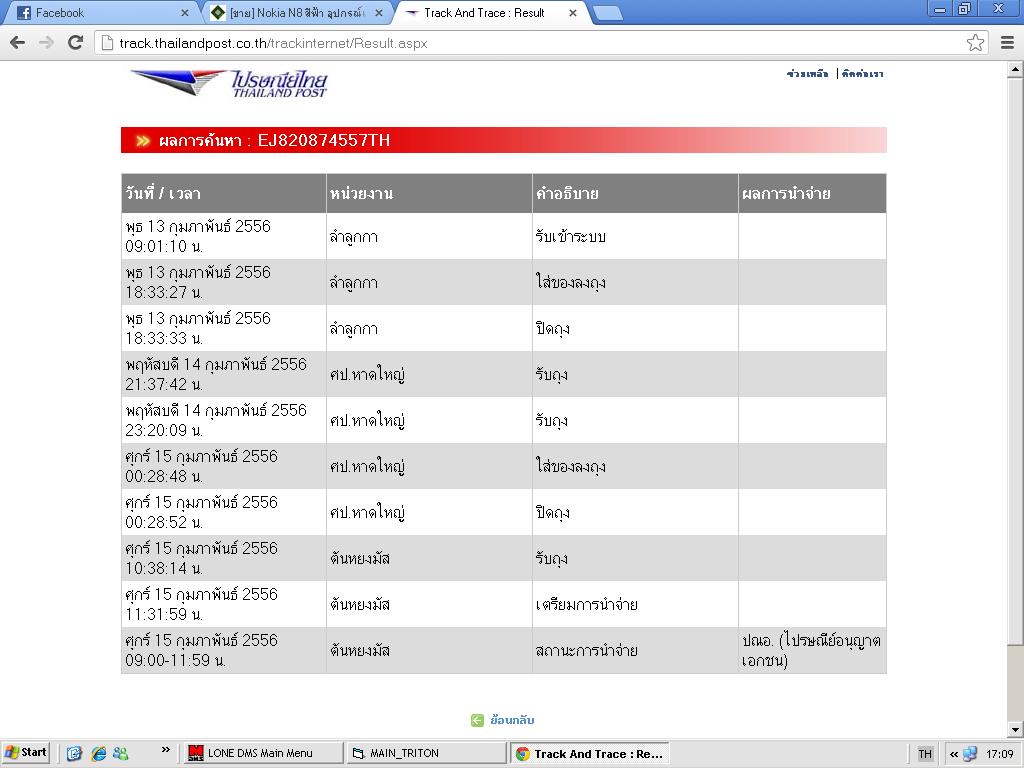This screenshot has width=1024, height=768.
Task: Close the Track And Trace tab
Action: point(573,13)
